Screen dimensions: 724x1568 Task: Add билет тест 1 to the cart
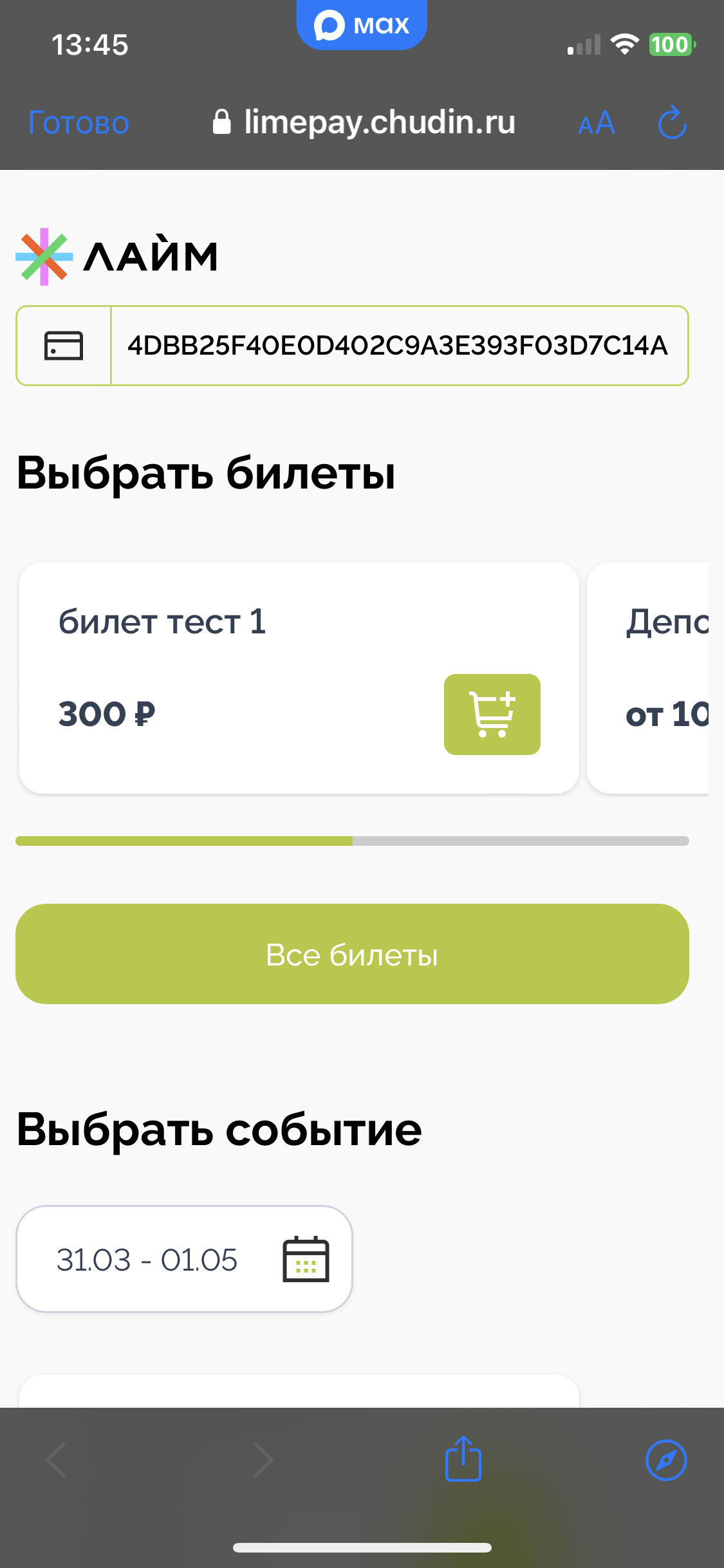492,714
